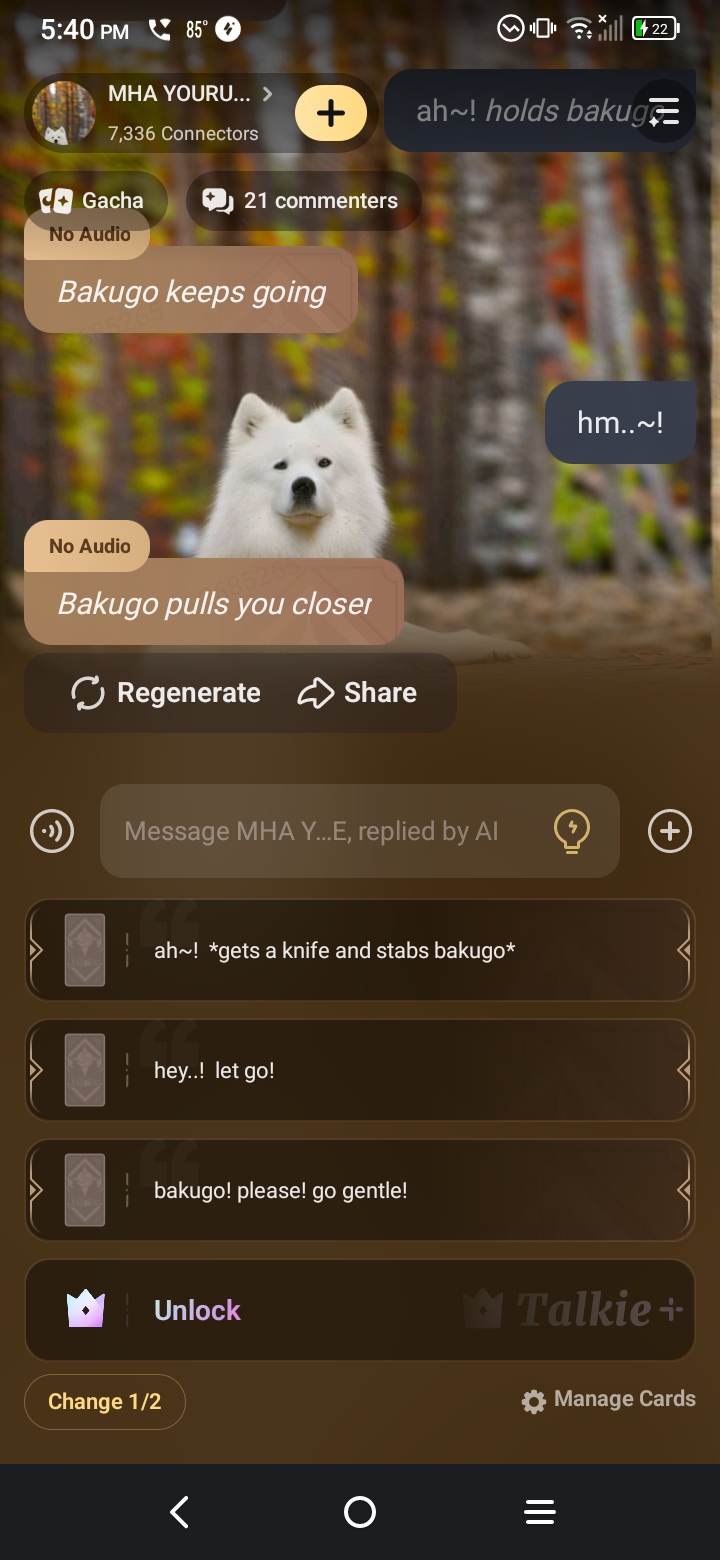Go to the home screen

360,1512
